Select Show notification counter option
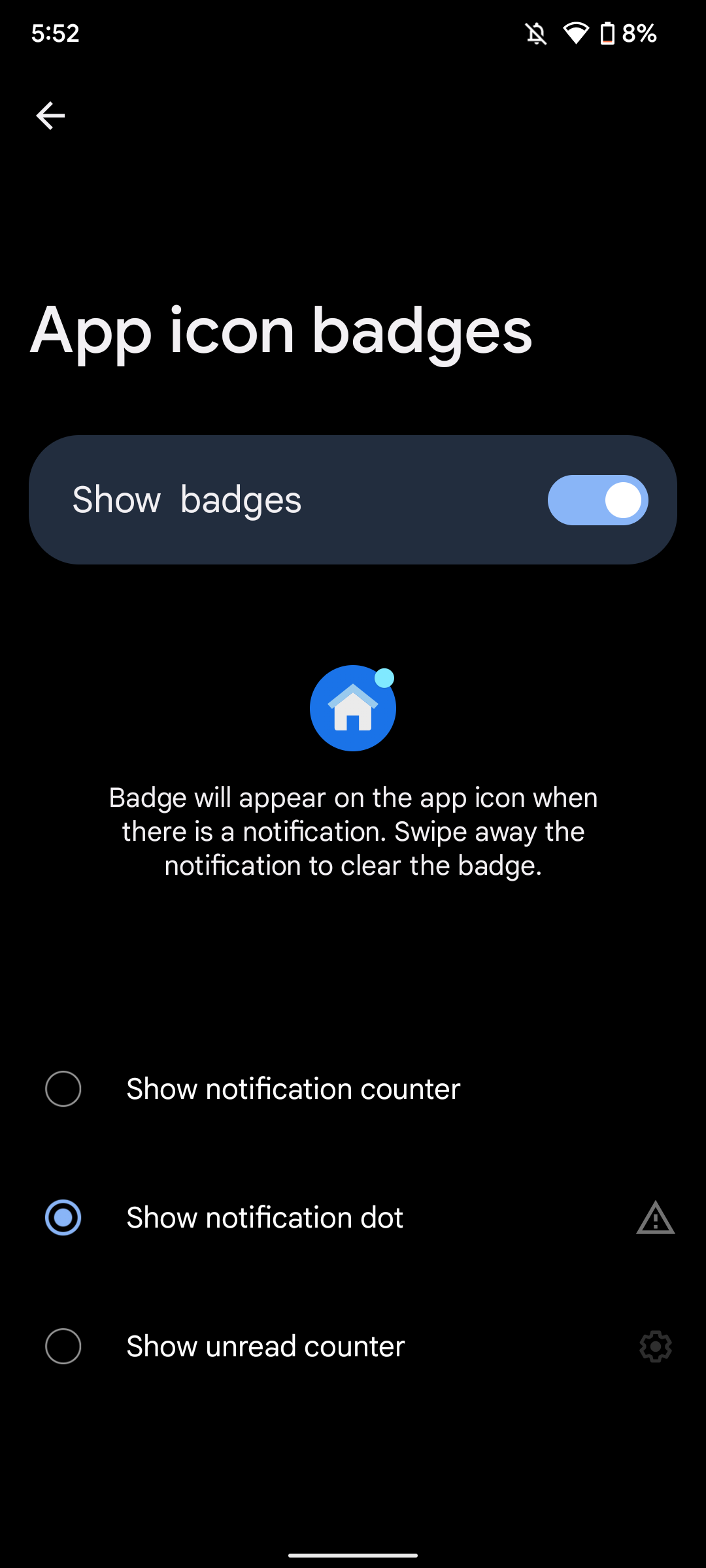The image size is (706, 1568). 63,1088
